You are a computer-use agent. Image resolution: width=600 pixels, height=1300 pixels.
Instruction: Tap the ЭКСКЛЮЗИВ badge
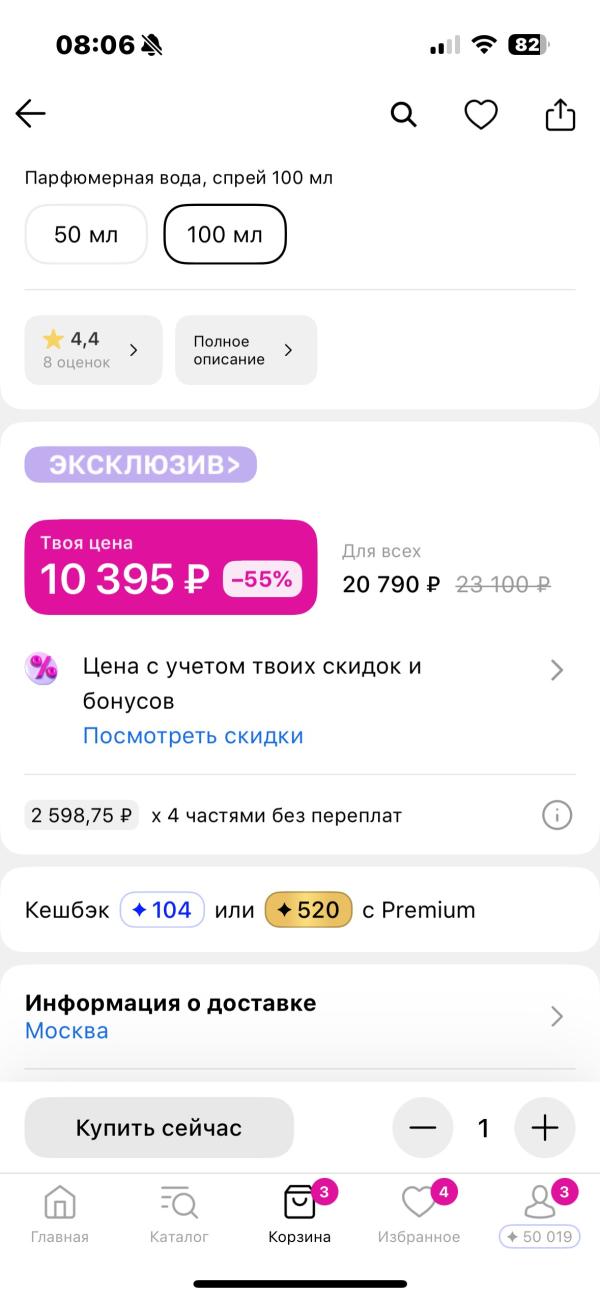coord(141,465)
